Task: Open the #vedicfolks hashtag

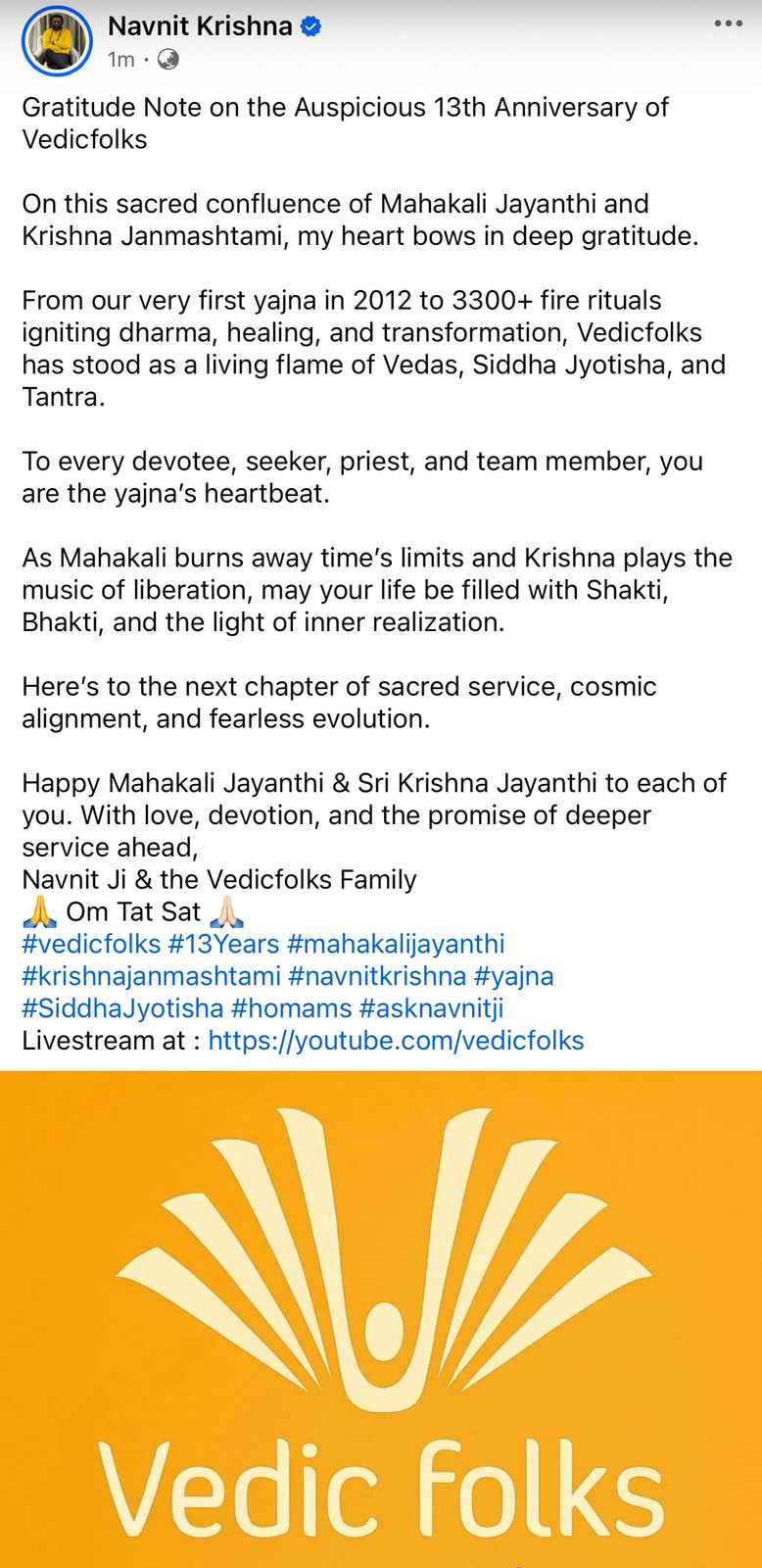Action: 91,944
